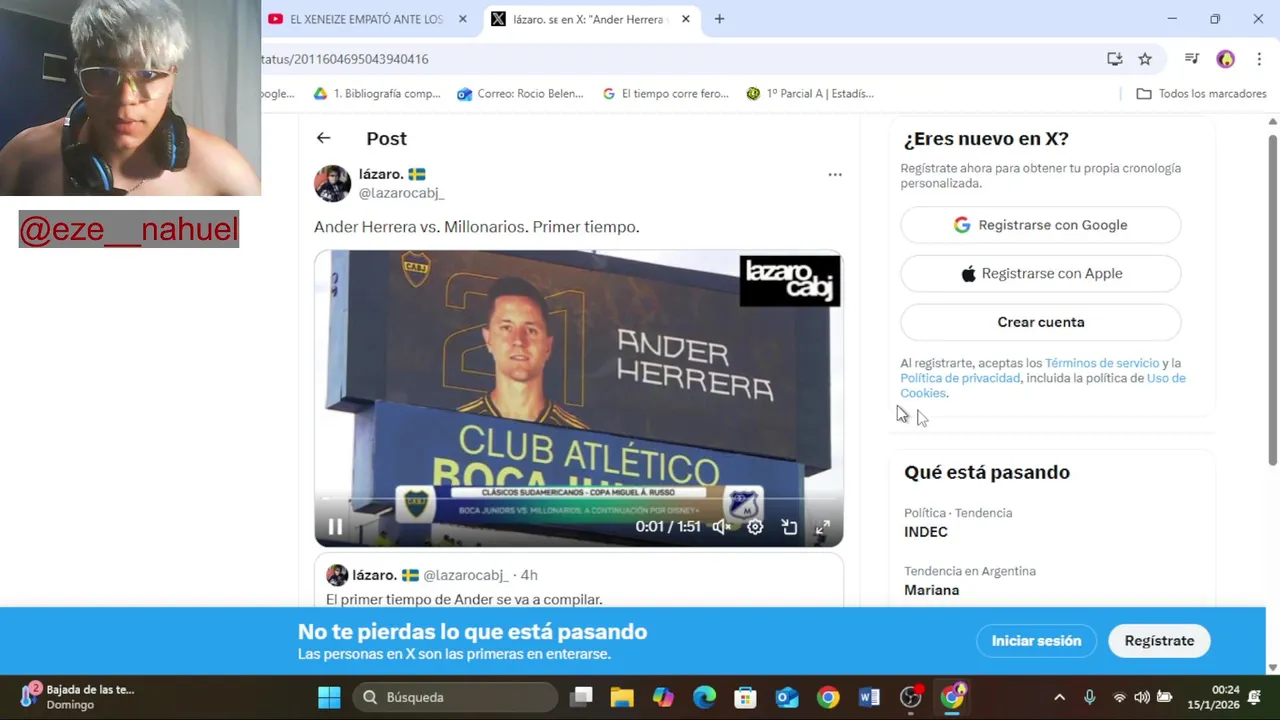Unmute the video sound
This screenshot has width=1280, height=720.
tap(721, 527)
